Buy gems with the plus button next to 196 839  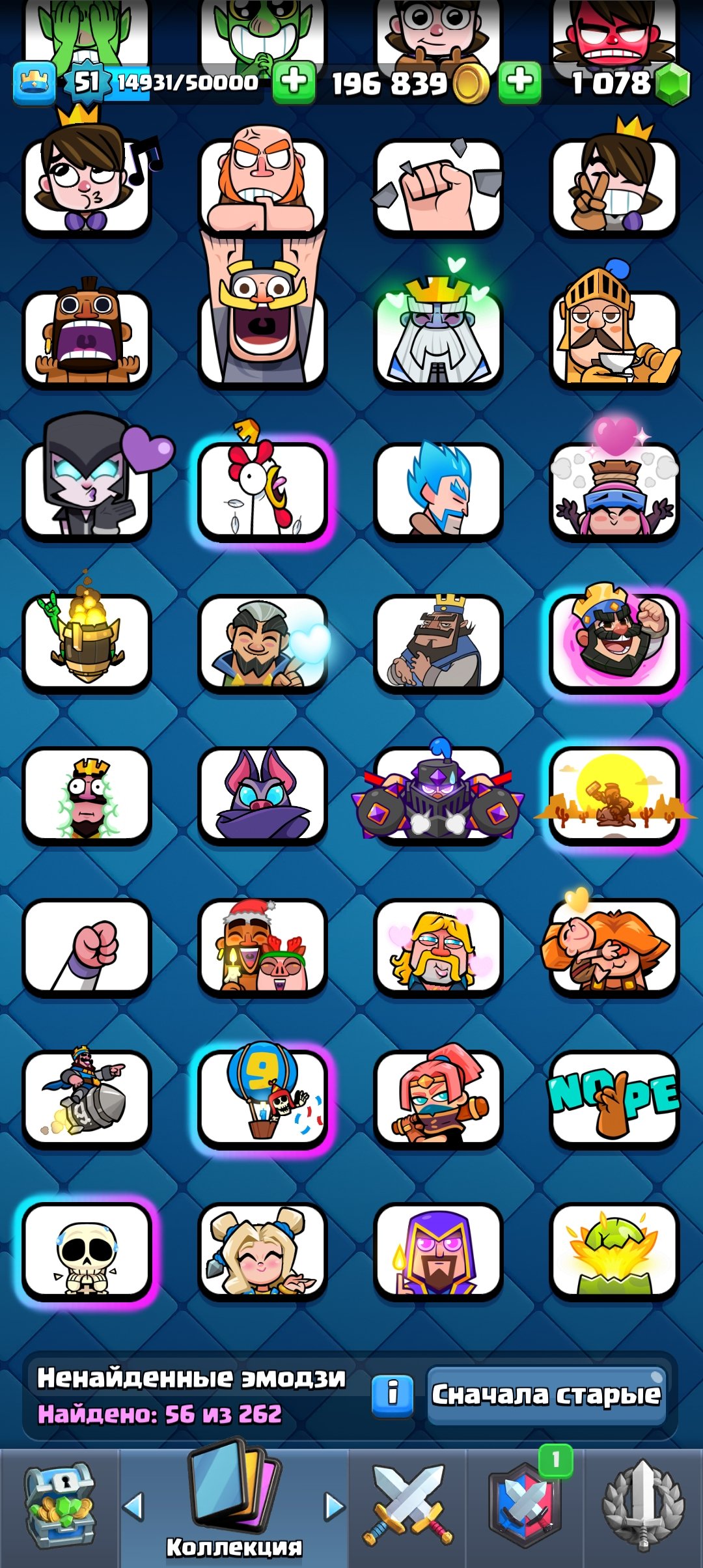coord(519,82)
